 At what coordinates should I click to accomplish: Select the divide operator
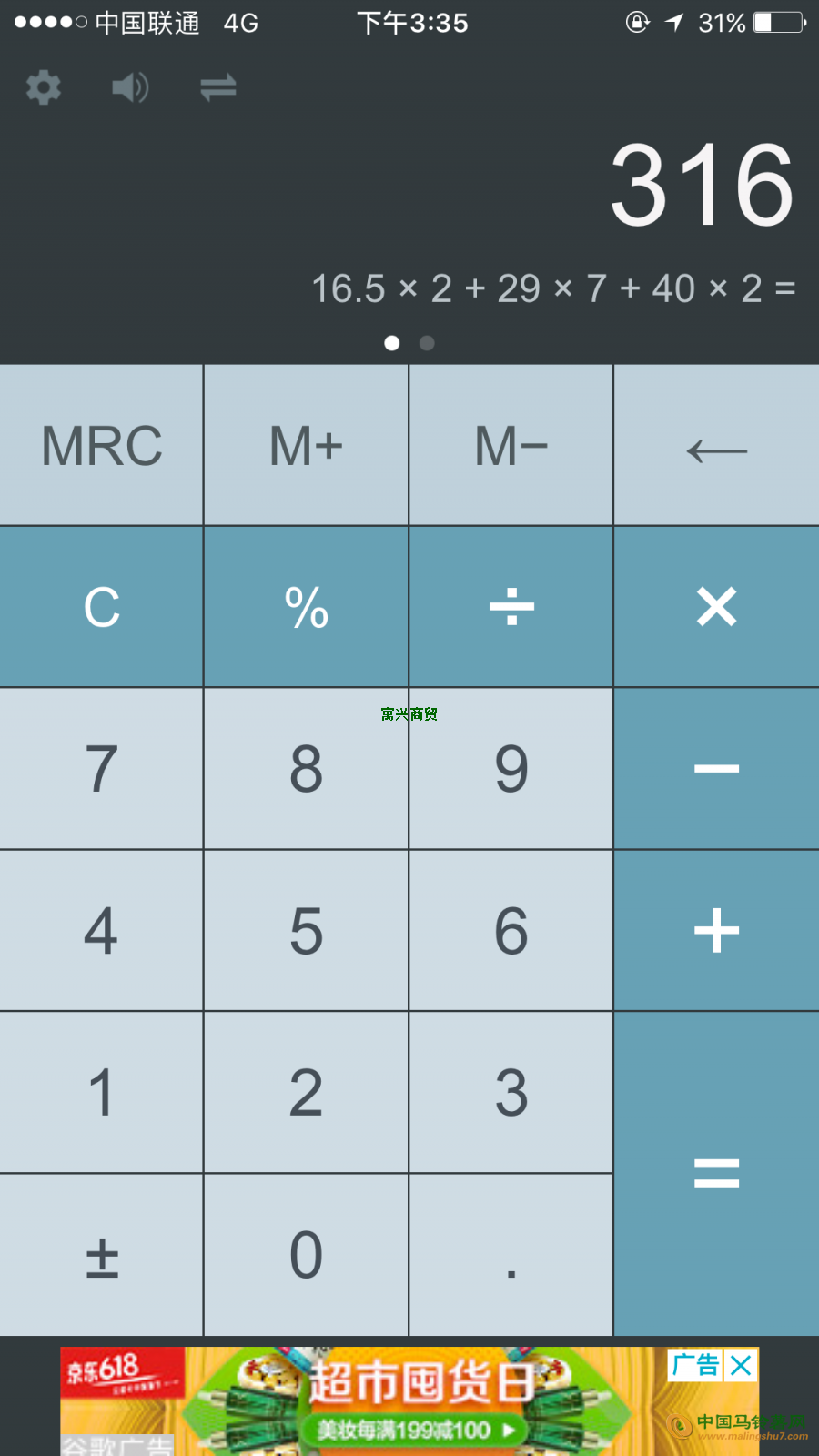click(x=511, y=607)
